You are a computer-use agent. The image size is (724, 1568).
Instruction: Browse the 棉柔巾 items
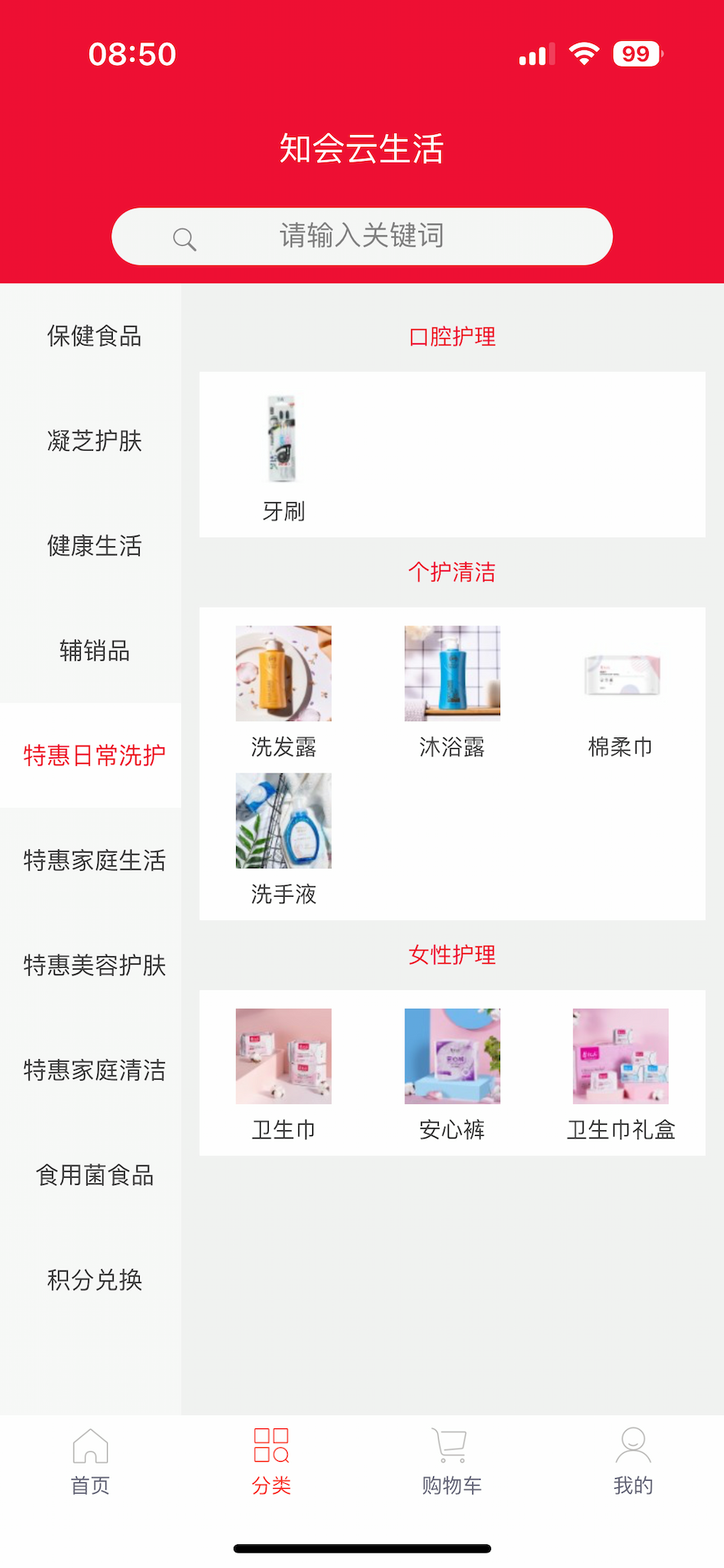pos(620,690)
